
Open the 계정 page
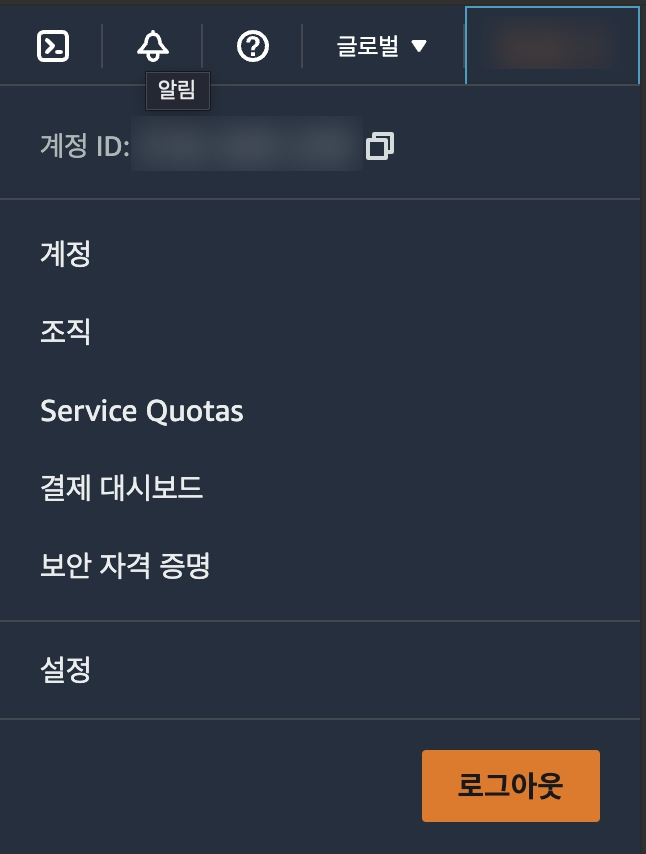pos(66,253)
